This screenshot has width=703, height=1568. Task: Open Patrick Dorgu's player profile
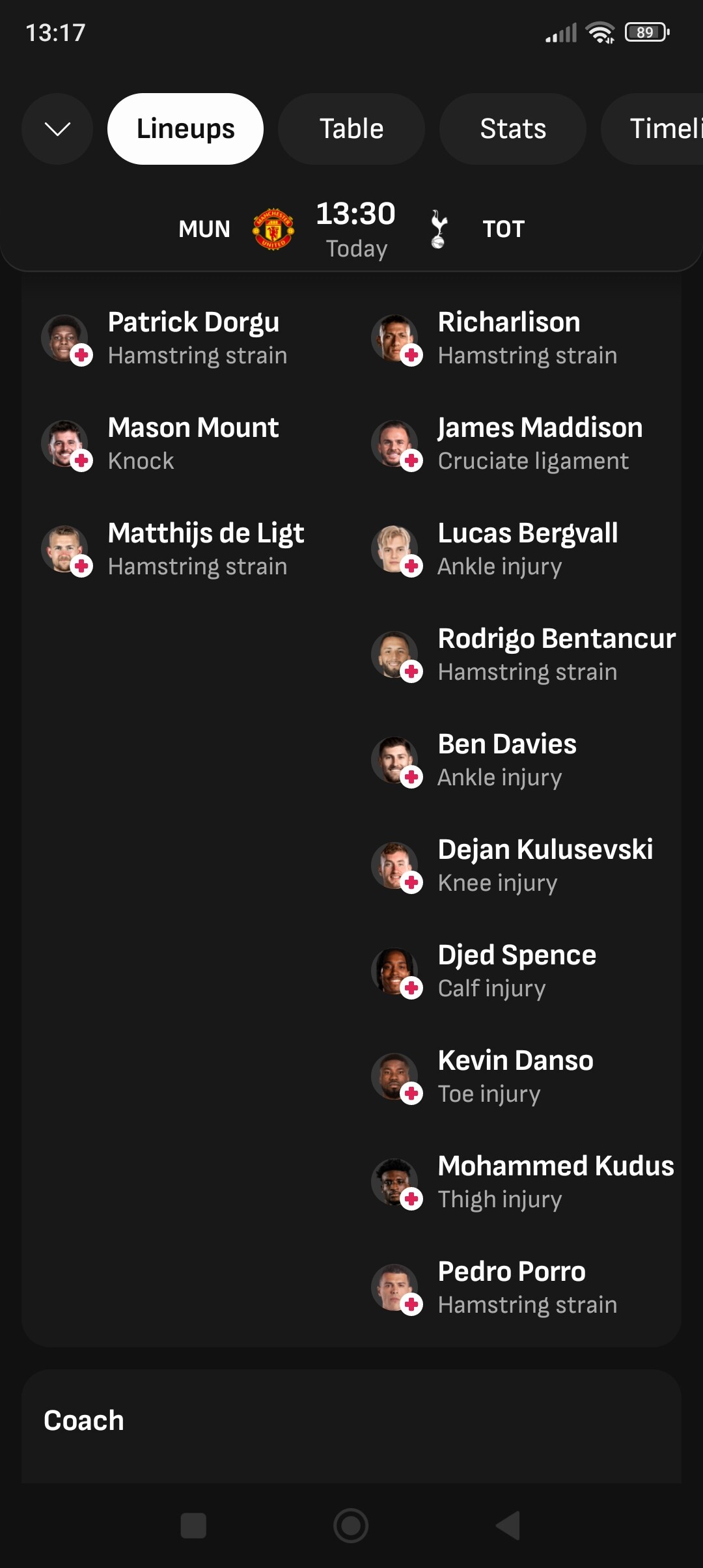[x=193, y=338]
